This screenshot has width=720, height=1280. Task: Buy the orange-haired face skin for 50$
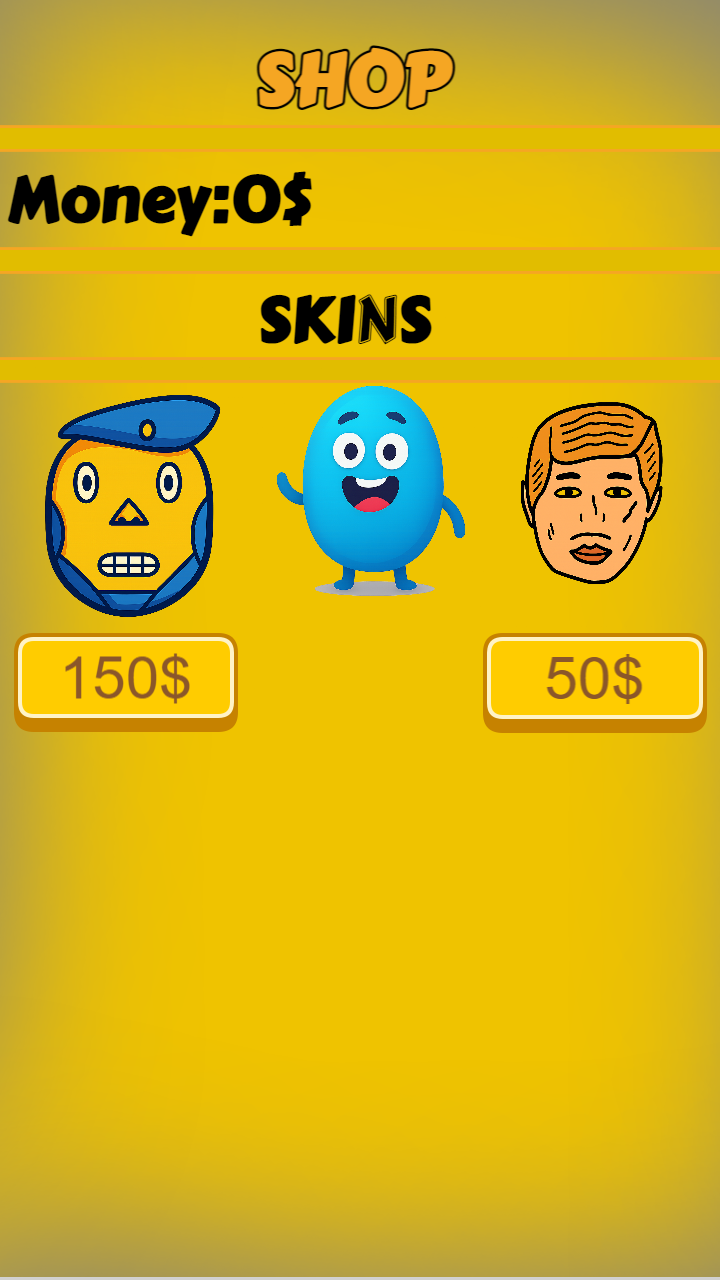point(594,678)
